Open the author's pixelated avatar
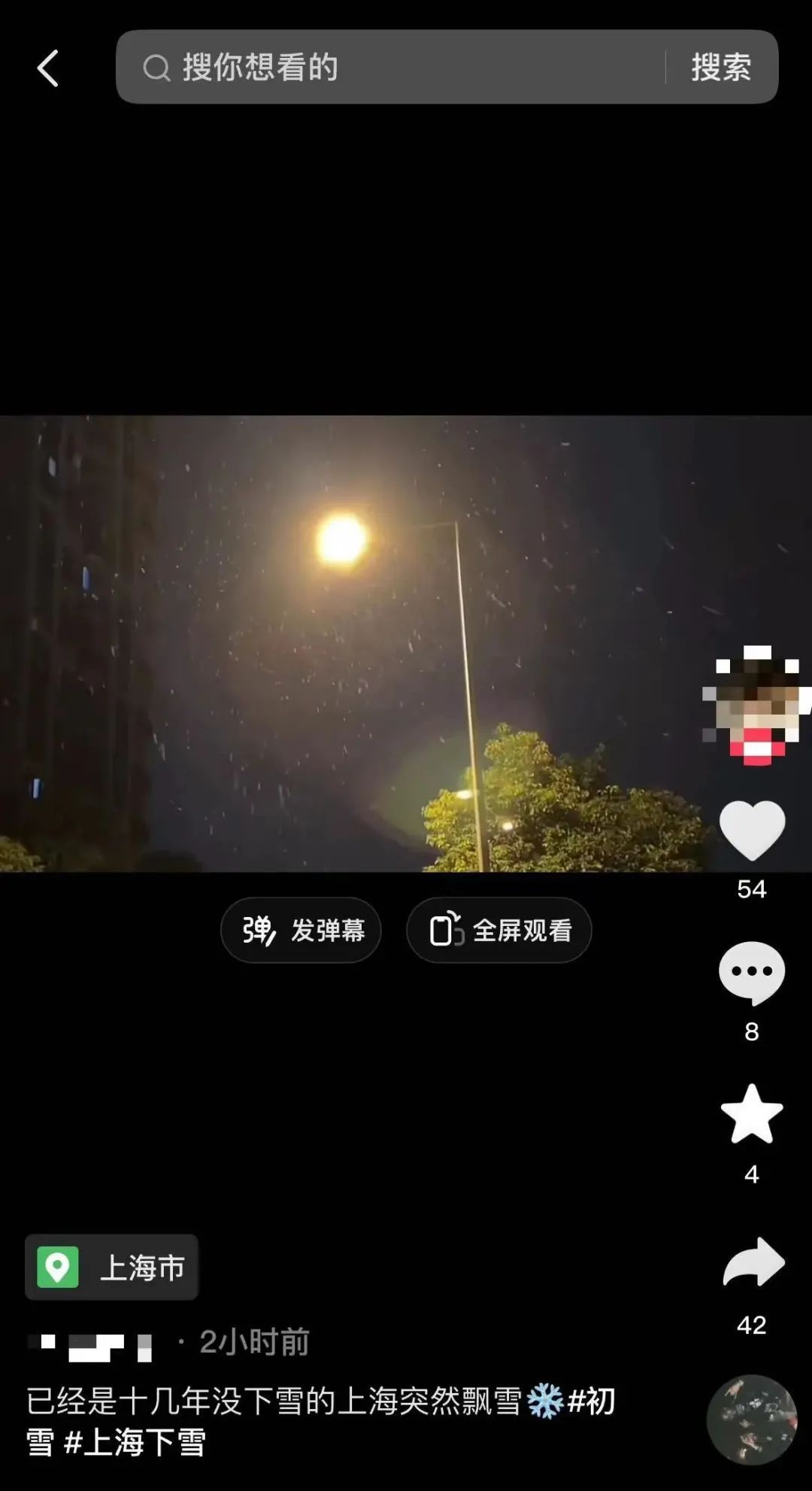The width and height of the screenshot is (812, 1491). tap(754, 704)
